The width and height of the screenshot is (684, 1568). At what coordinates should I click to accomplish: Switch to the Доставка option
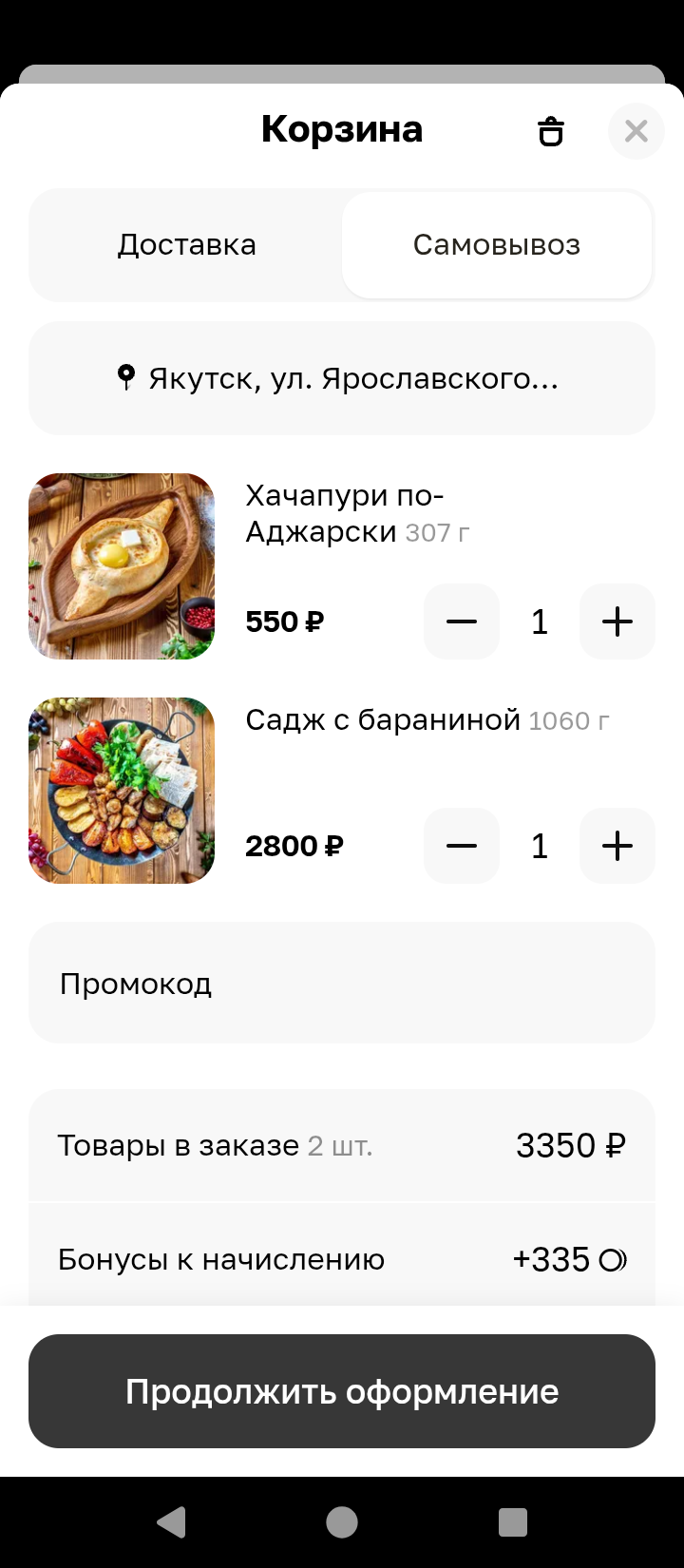click(x=187, y=245)
